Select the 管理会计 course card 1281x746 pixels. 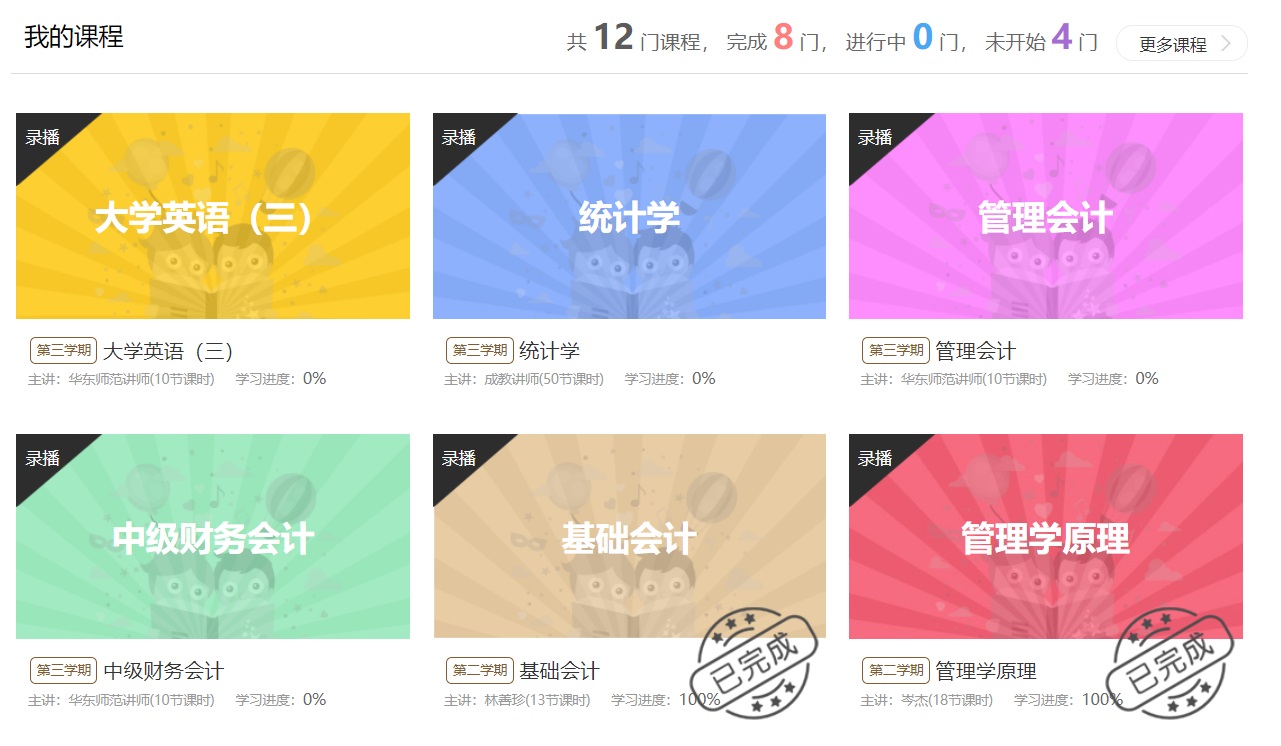coord(1045,216)
